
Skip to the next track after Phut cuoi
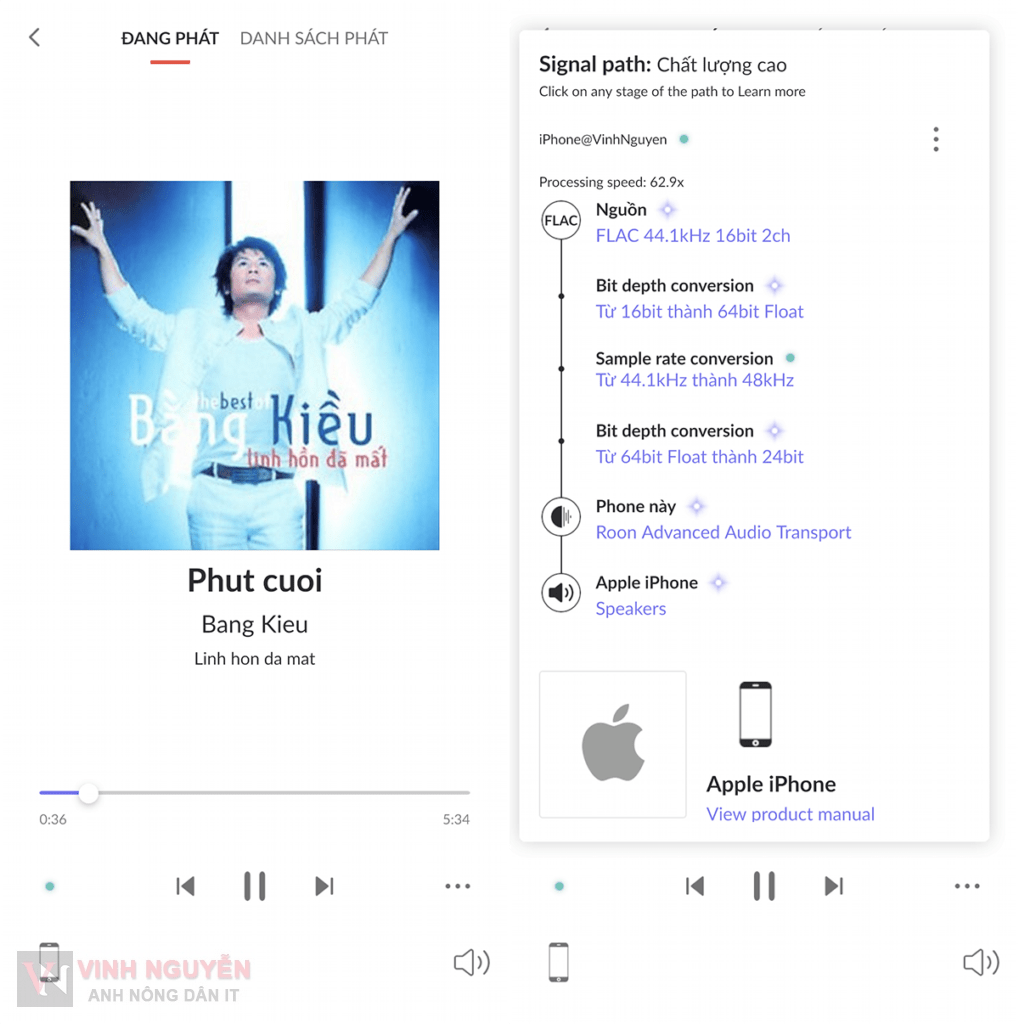tap(324, 886)
